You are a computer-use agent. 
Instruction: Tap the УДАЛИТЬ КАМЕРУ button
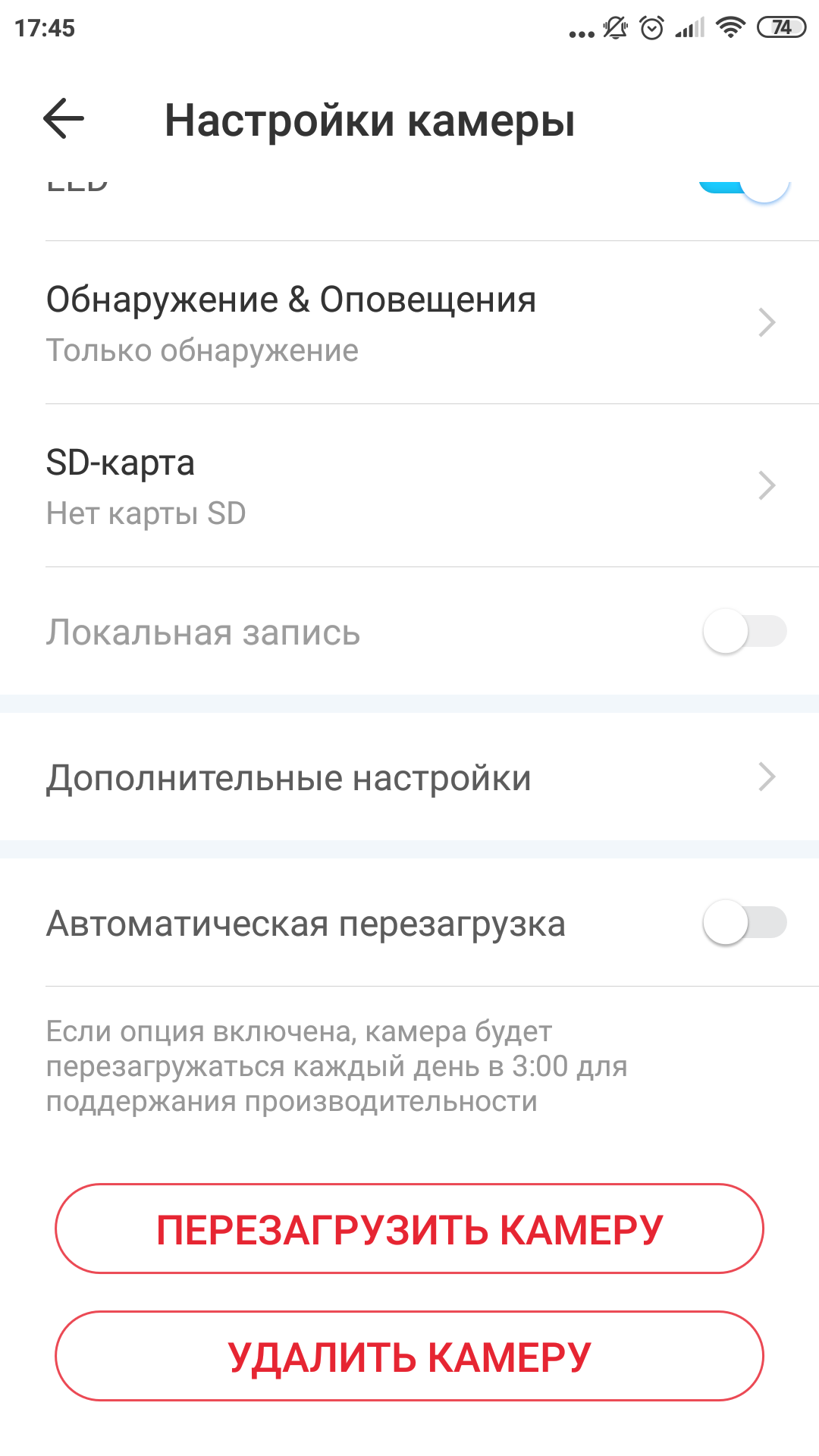(409, 1356)
